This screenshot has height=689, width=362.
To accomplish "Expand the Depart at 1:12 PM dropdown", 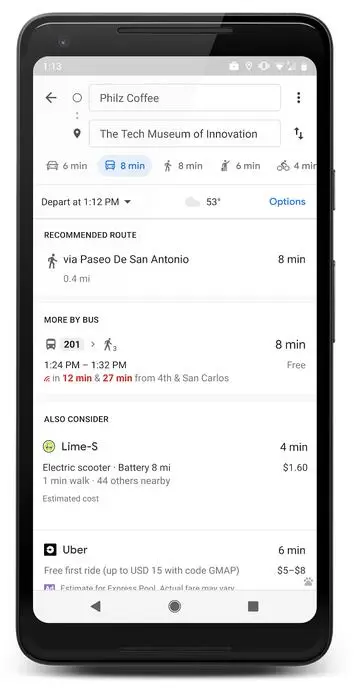I will (x=86, y=202).
